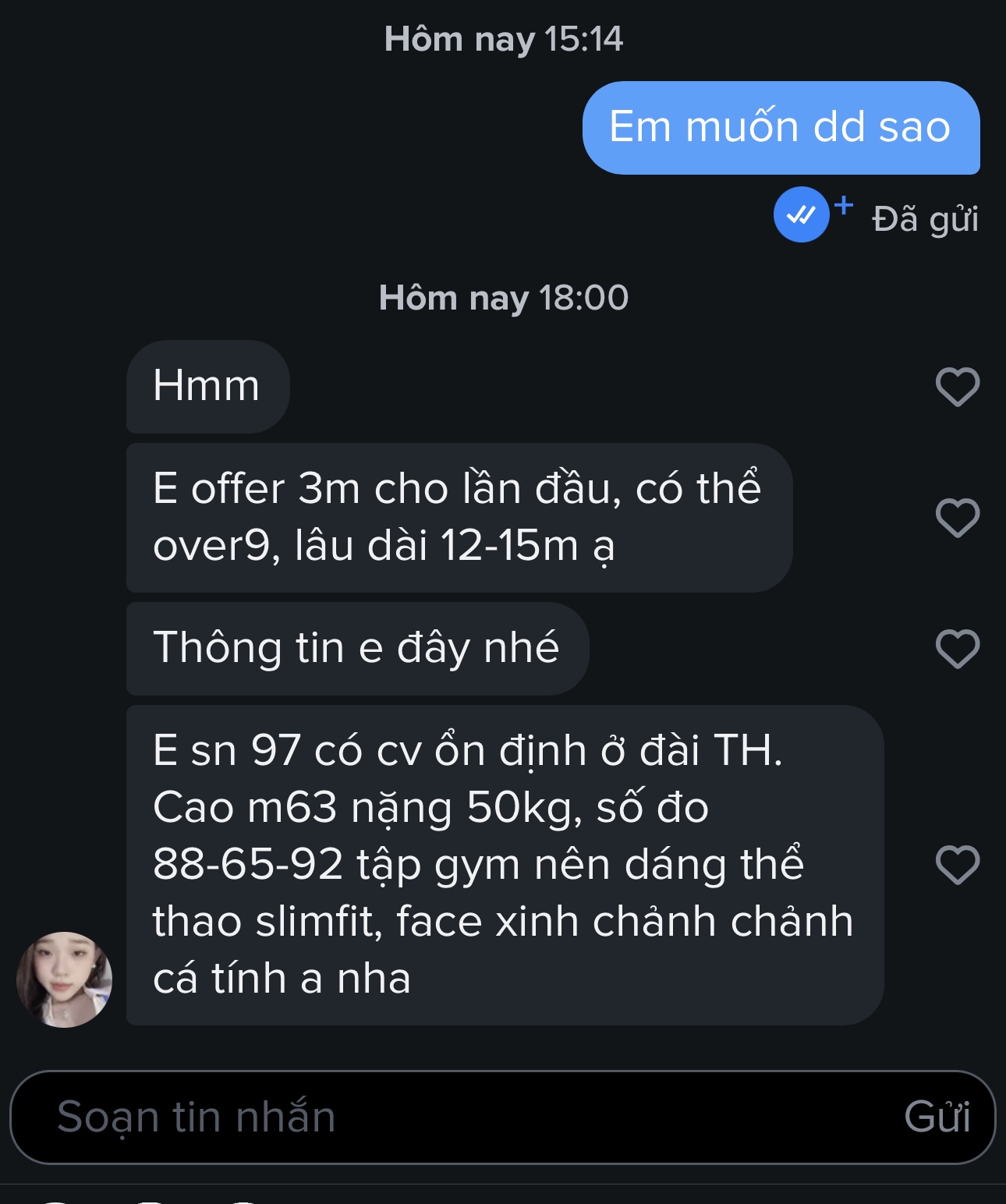Screen dimensions: 1006x1204
Task: Tap the Gửi send button
Action: pyautogui.click(x=937, y=1117)
